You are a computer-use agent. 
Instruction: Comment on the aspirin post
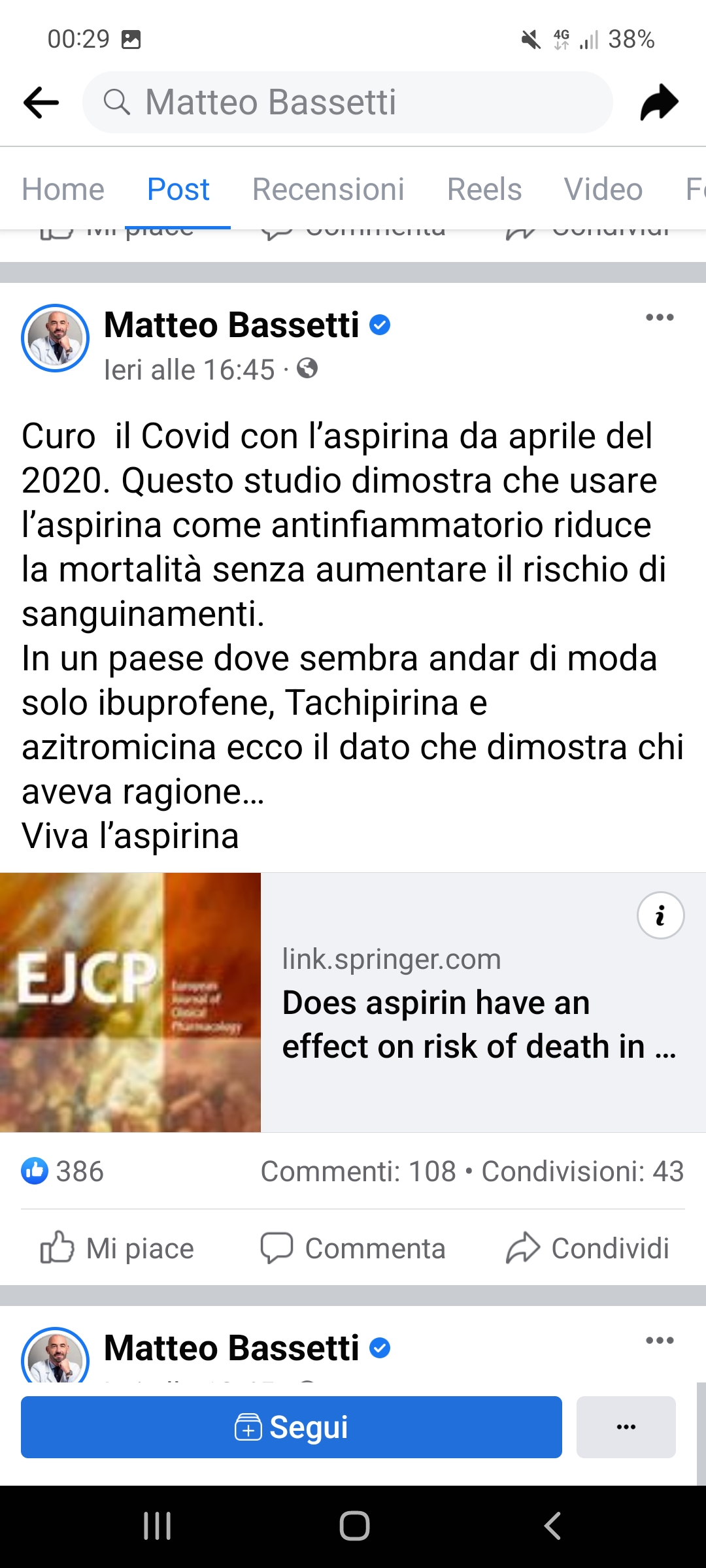click(x=353, y=1248)
